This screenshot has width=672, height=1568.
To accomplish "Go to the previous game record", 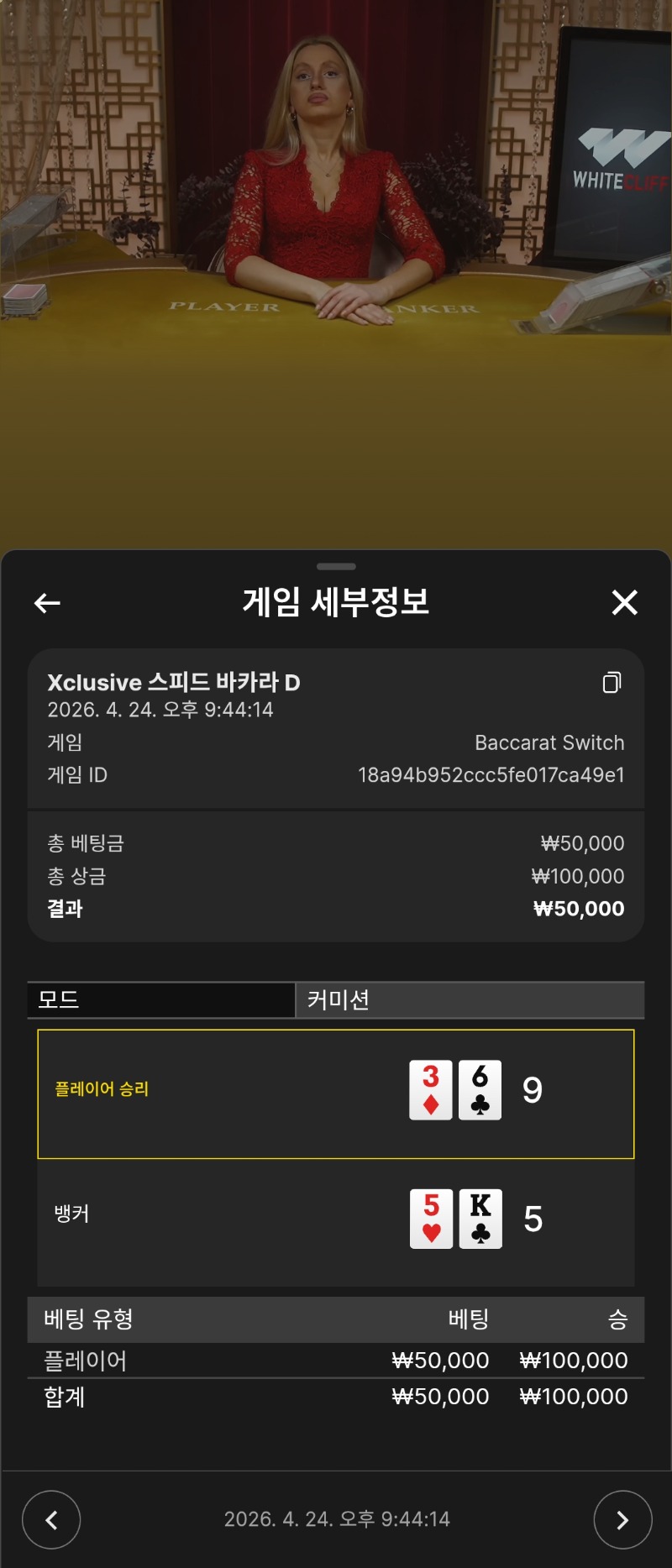I will pos(51,1519).
